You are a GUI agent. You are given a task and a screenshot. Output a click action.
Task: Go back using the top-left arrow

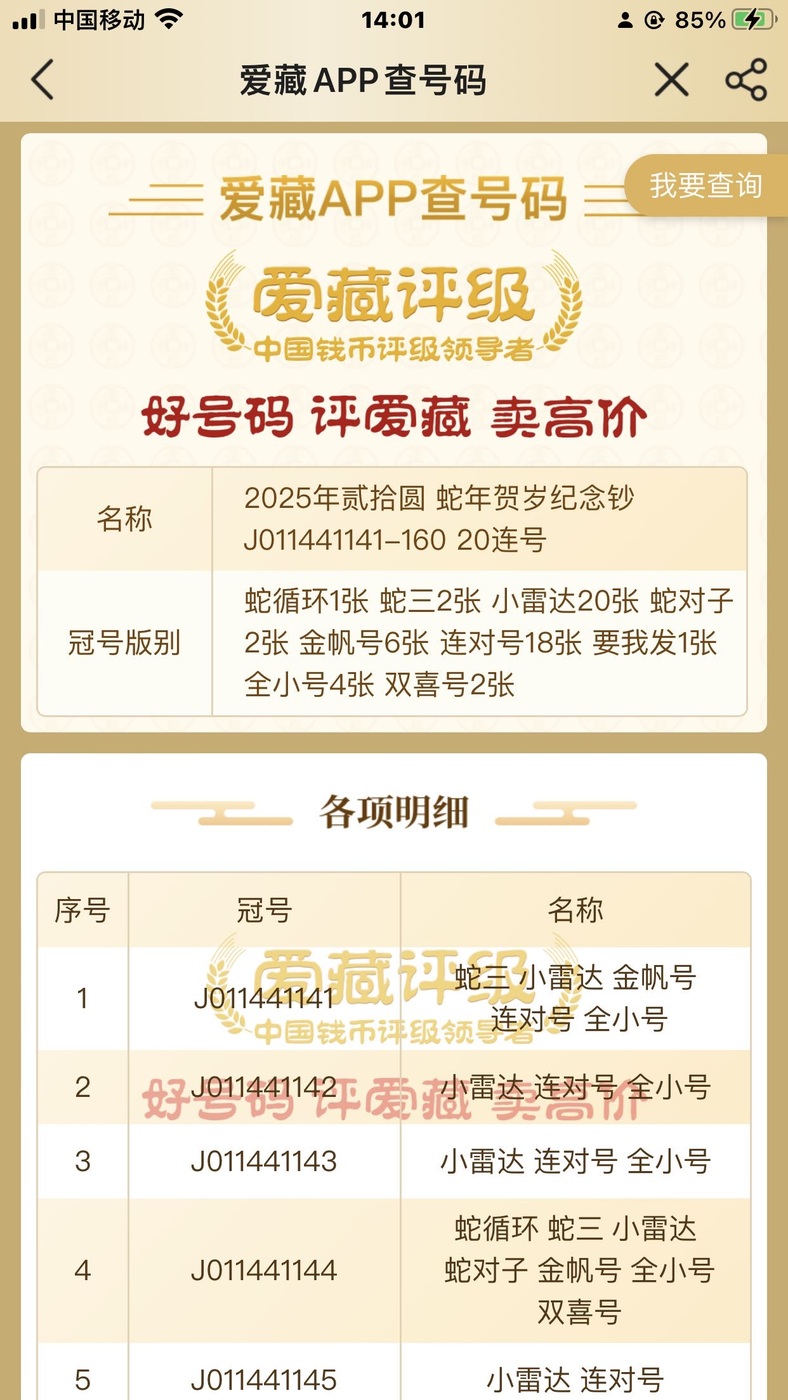(x=42, y=80)
